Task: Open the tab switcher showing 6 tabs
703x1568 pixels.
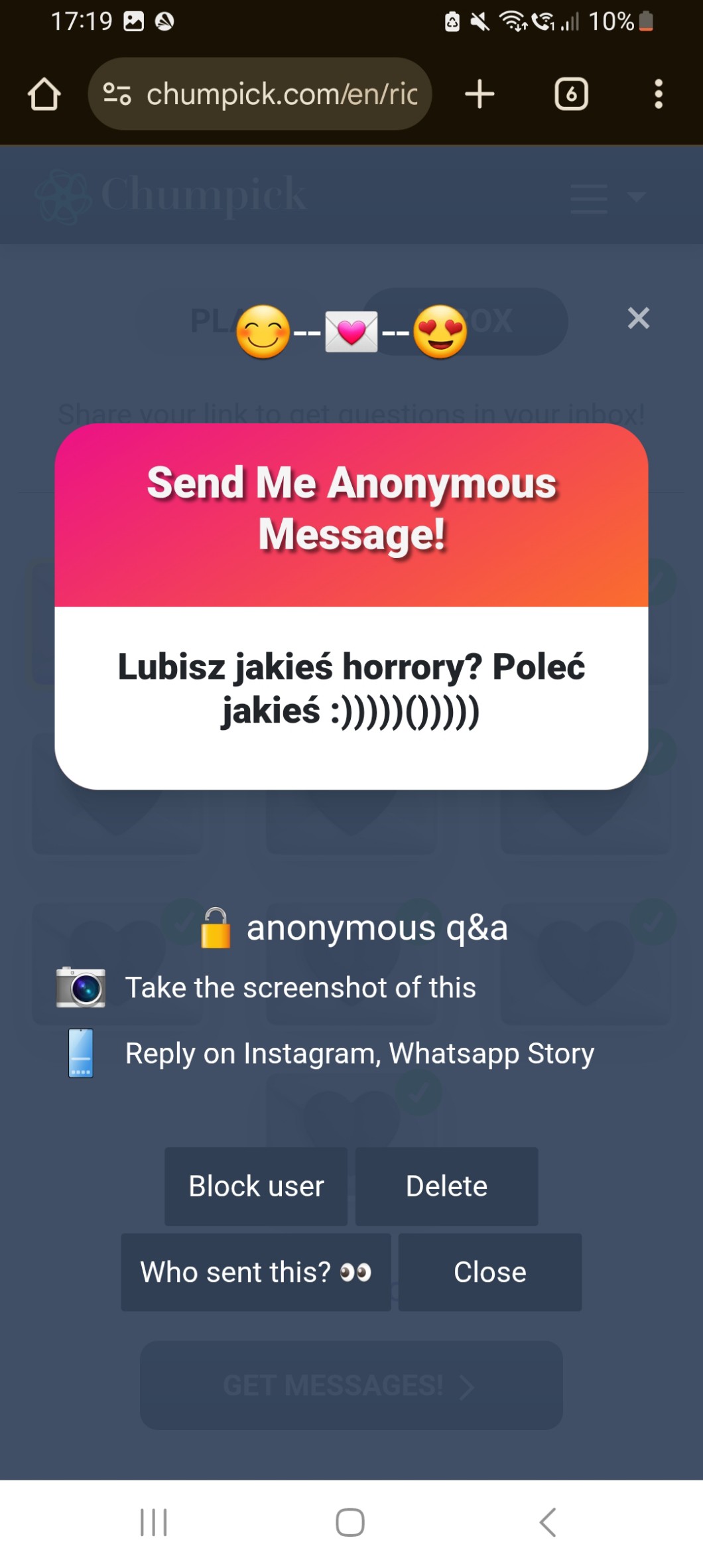Action: point(571,94)
